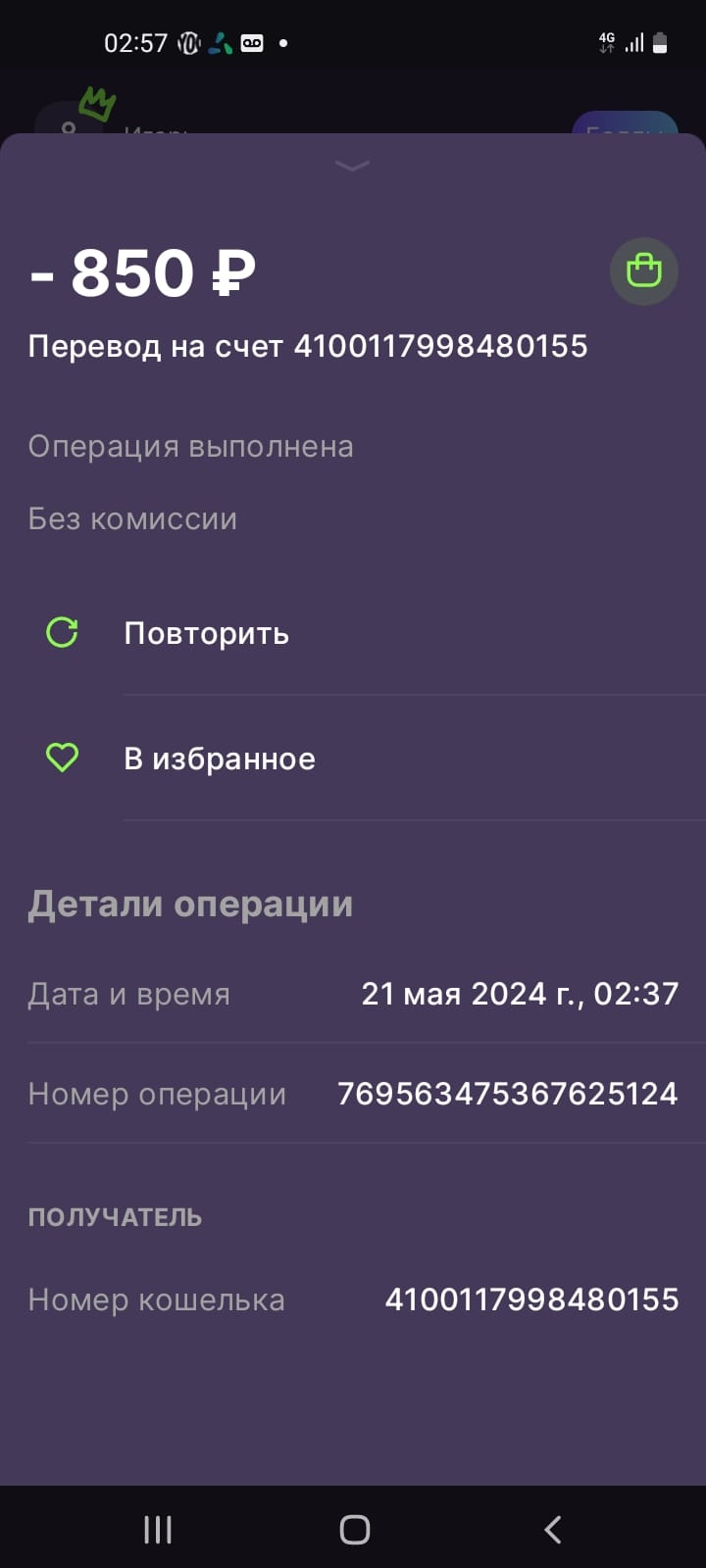Repeat this transfer with Повторить
The image size is (706, 1568).
click(x=353, y=633)
